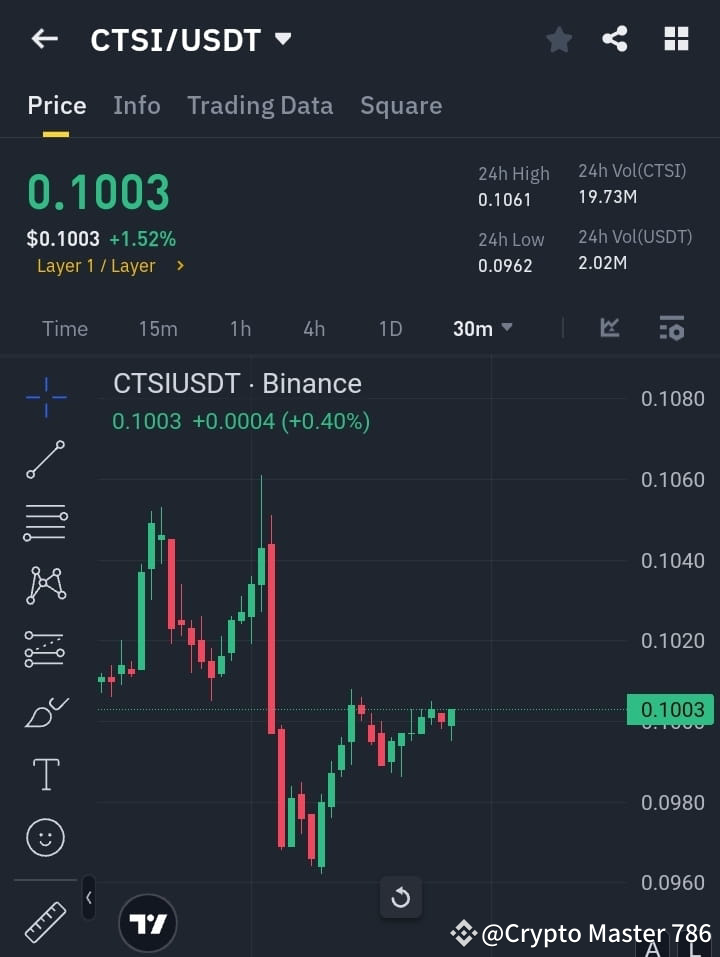720x957 pixels.
Task: Open the Square tab
Action: [x=401, y=105]
